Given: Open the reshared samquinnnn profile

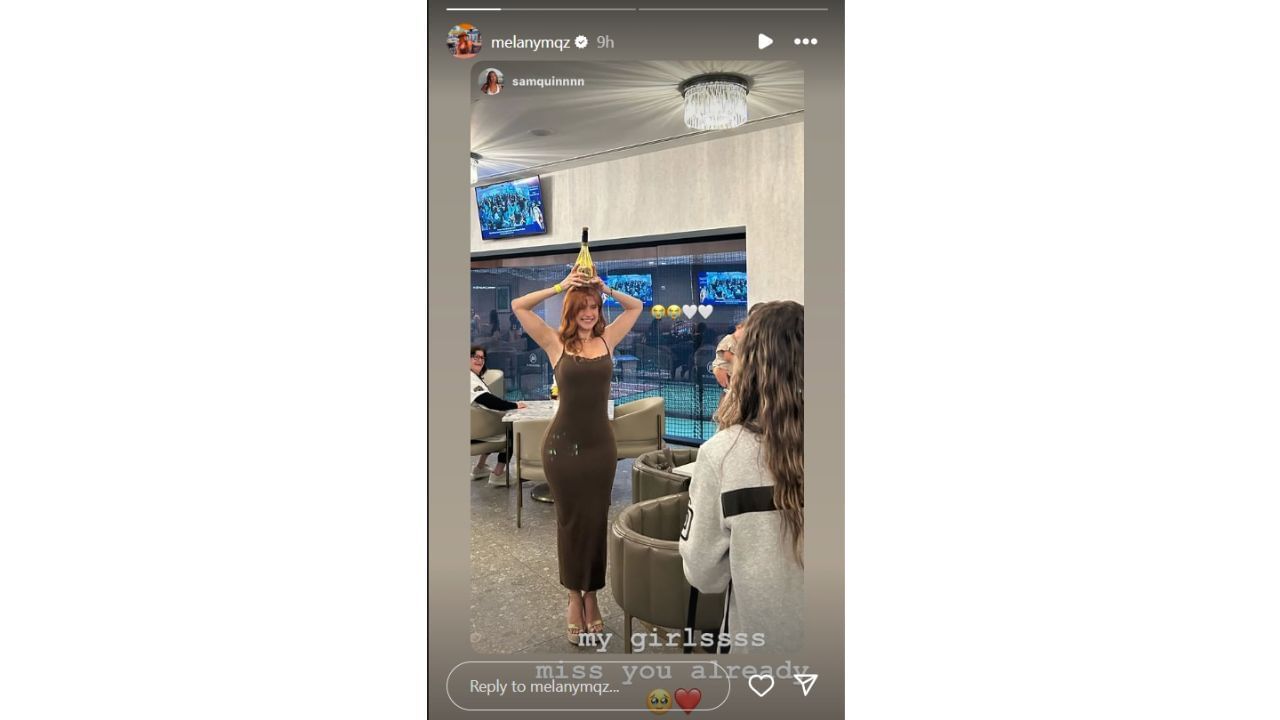Looking at the screenshot, I should pos(547,81).
